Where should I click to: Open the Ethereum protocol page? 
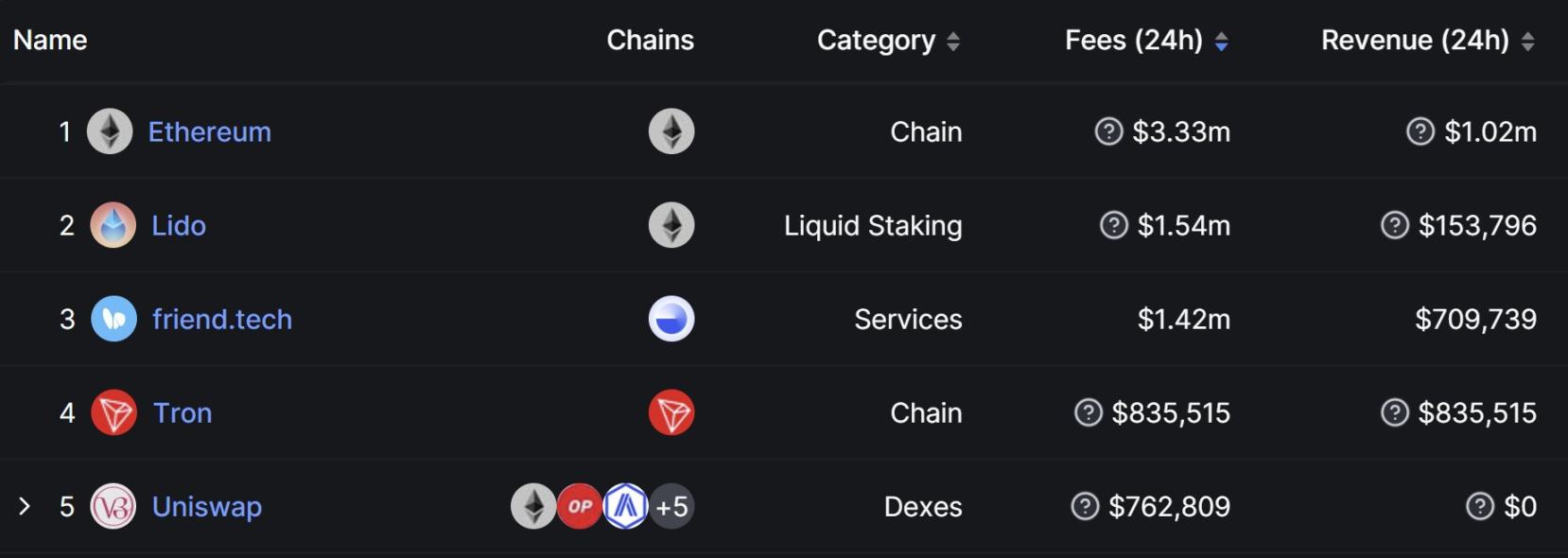click(209, 131)
